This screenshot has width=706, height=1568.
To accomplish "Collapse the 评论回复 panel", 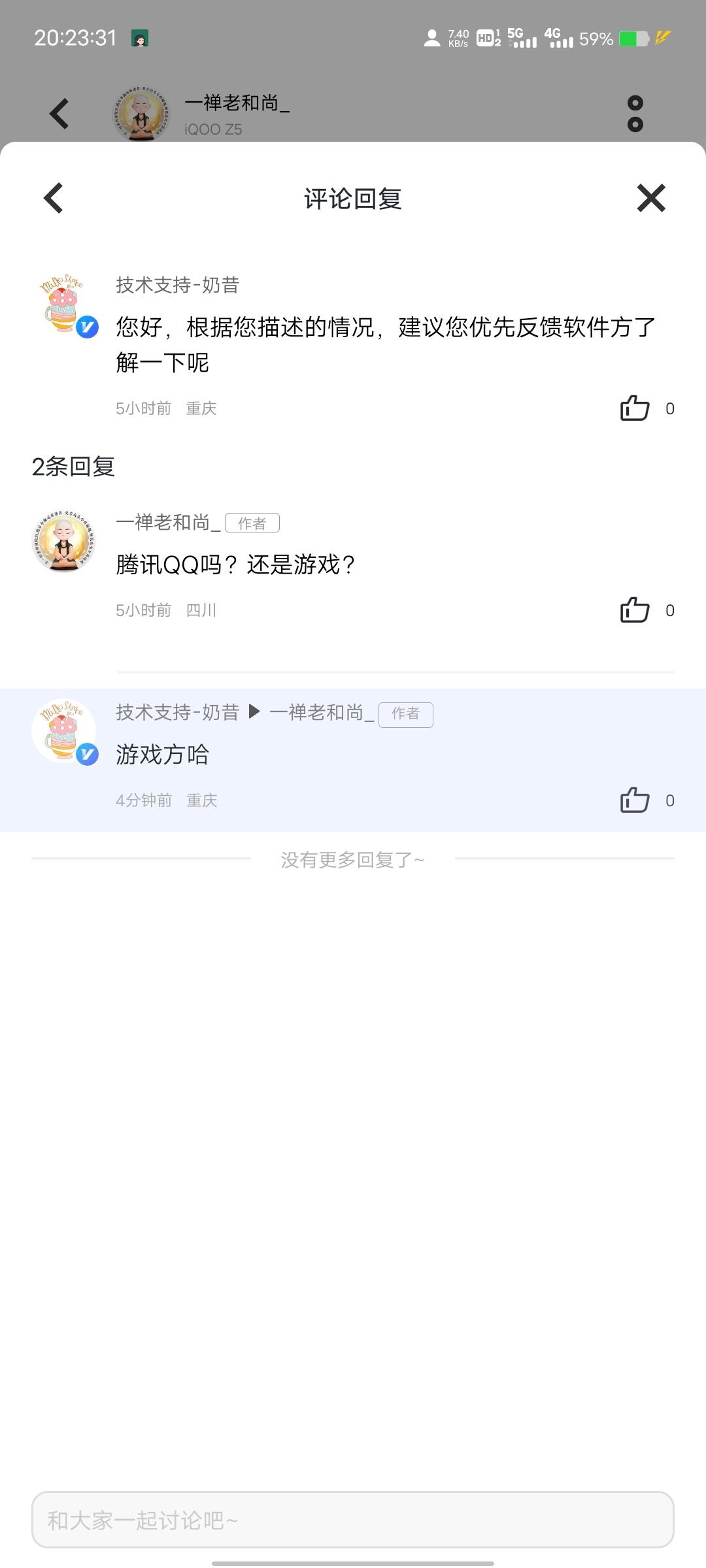I will click(x=650, y=198).
